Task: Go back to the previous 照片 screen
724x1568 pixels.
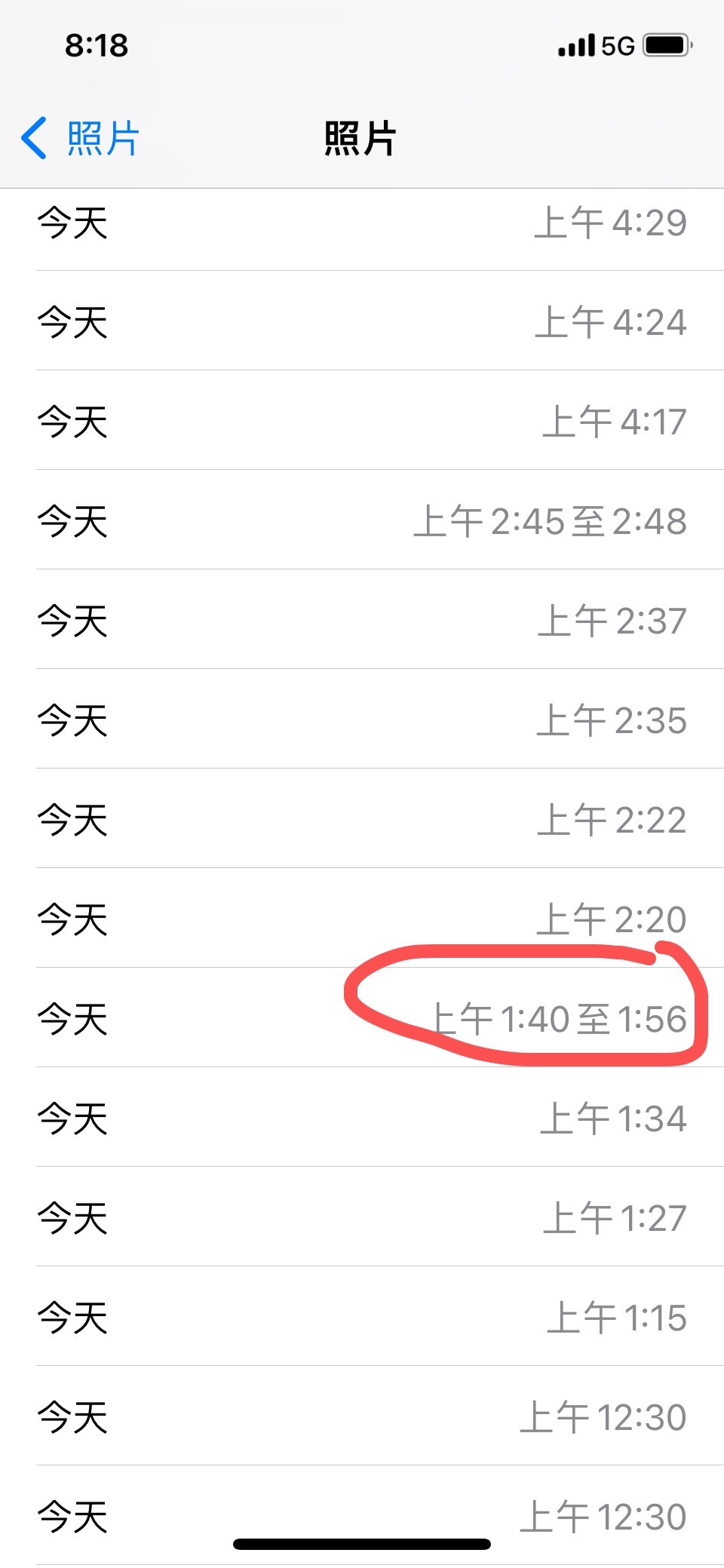Action: coord(79,138)
